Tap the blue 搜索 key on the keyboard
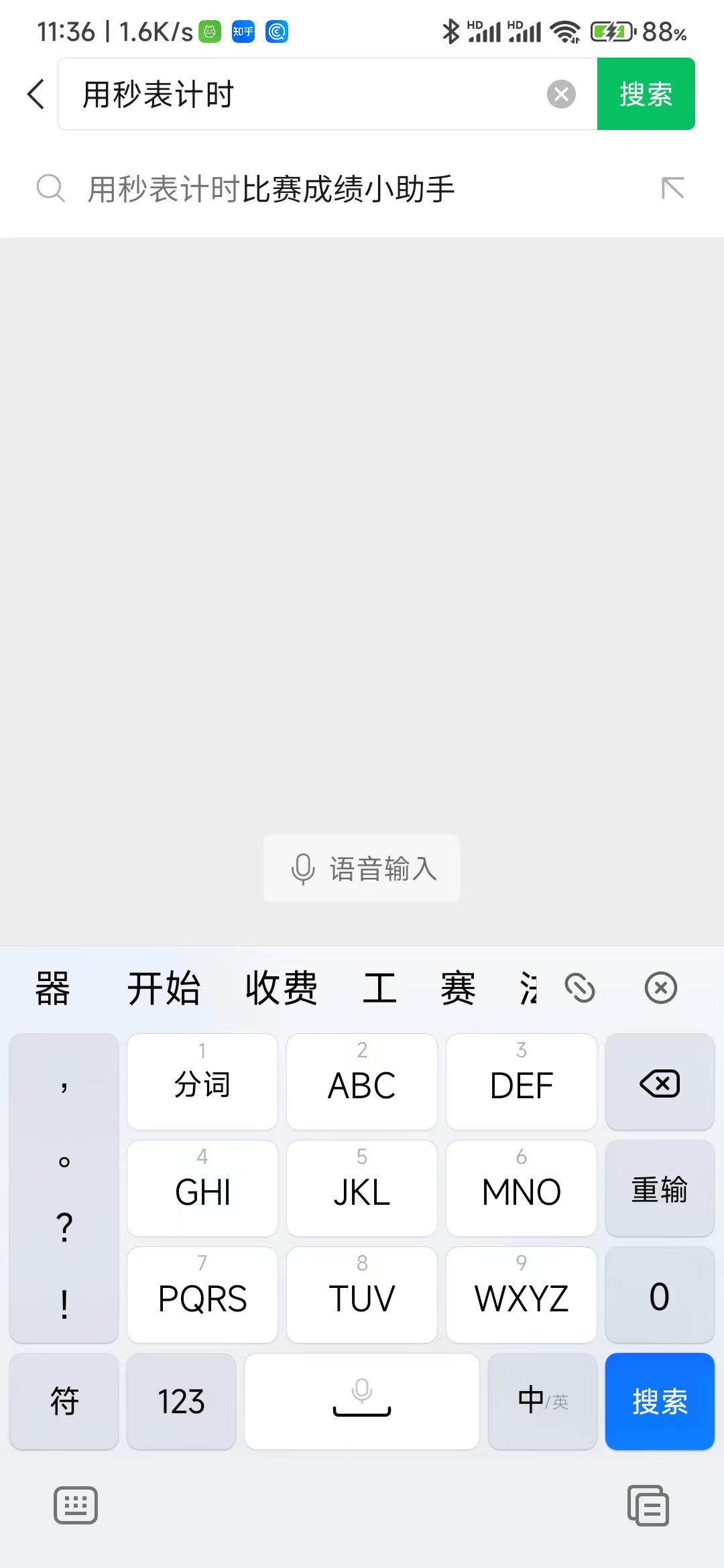 (x=660, y=1401)
